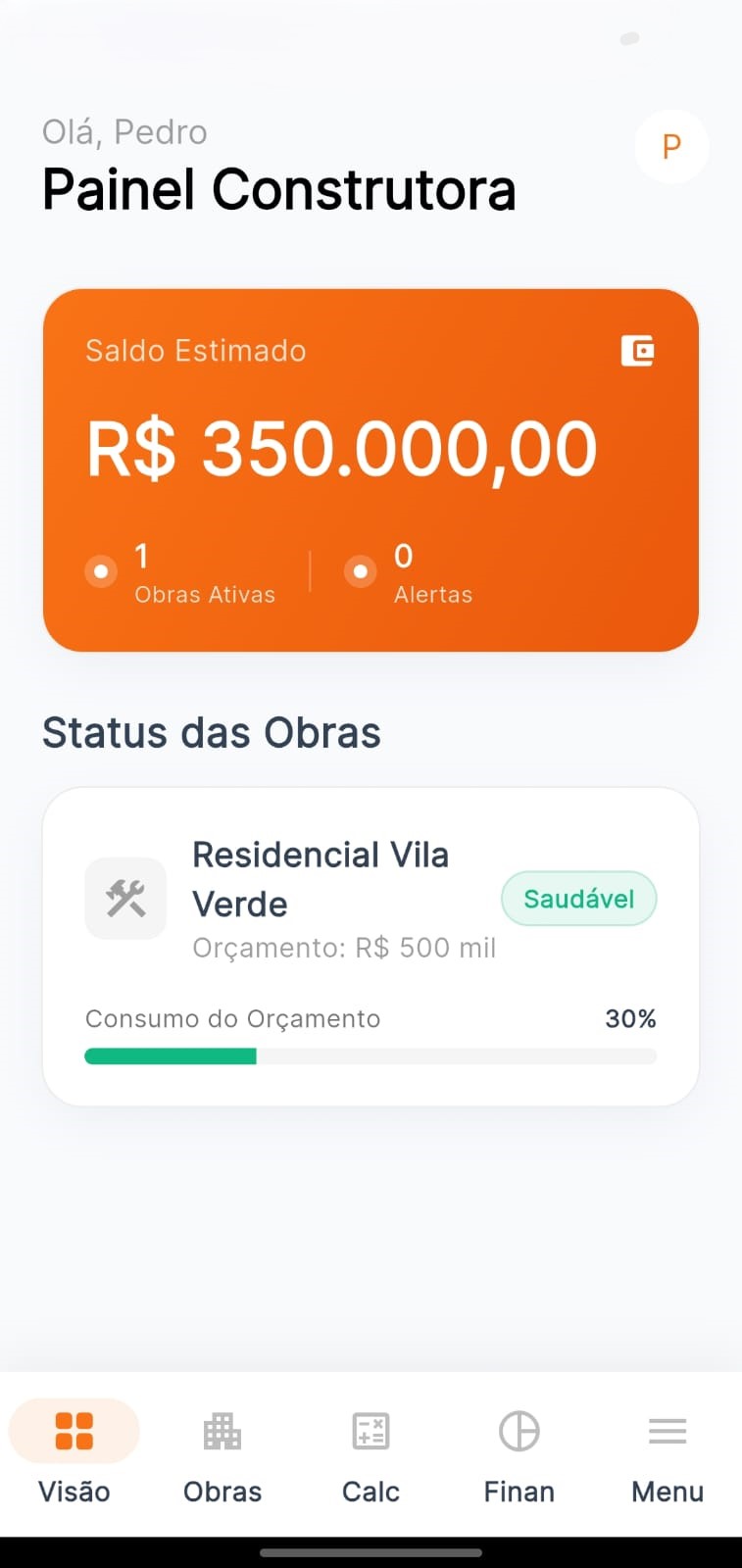The width and height of the screenshot is (742, 1568).
Task: Click the Consumo do Orçamento progress bar
Action: (371, 1055)
